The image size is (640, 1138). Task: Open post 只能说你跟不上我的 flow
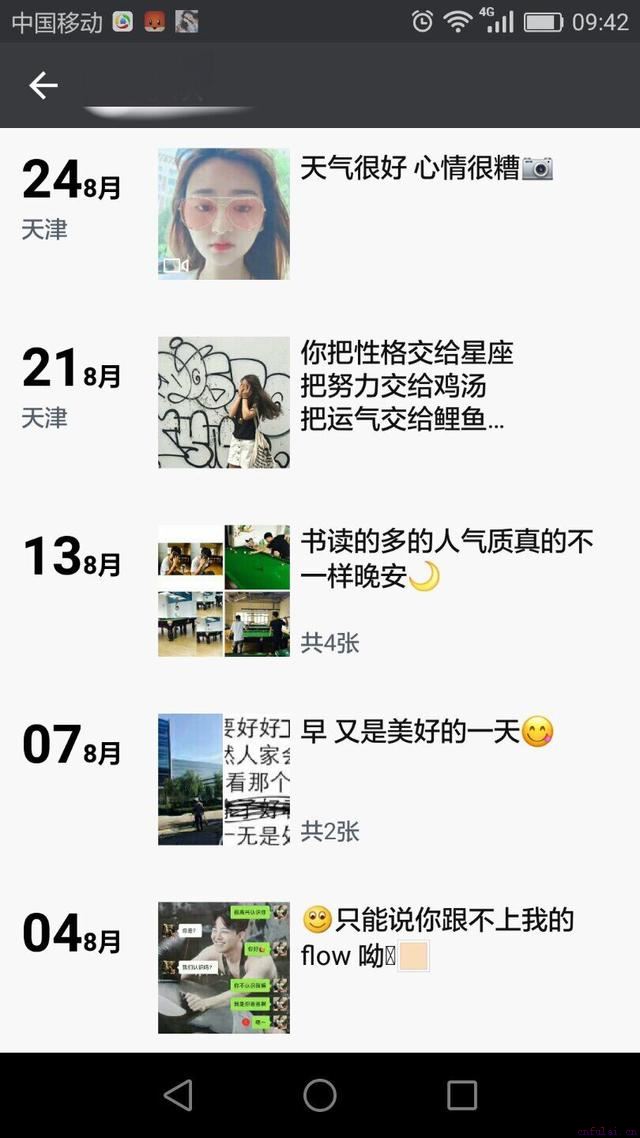pos(438,937)
